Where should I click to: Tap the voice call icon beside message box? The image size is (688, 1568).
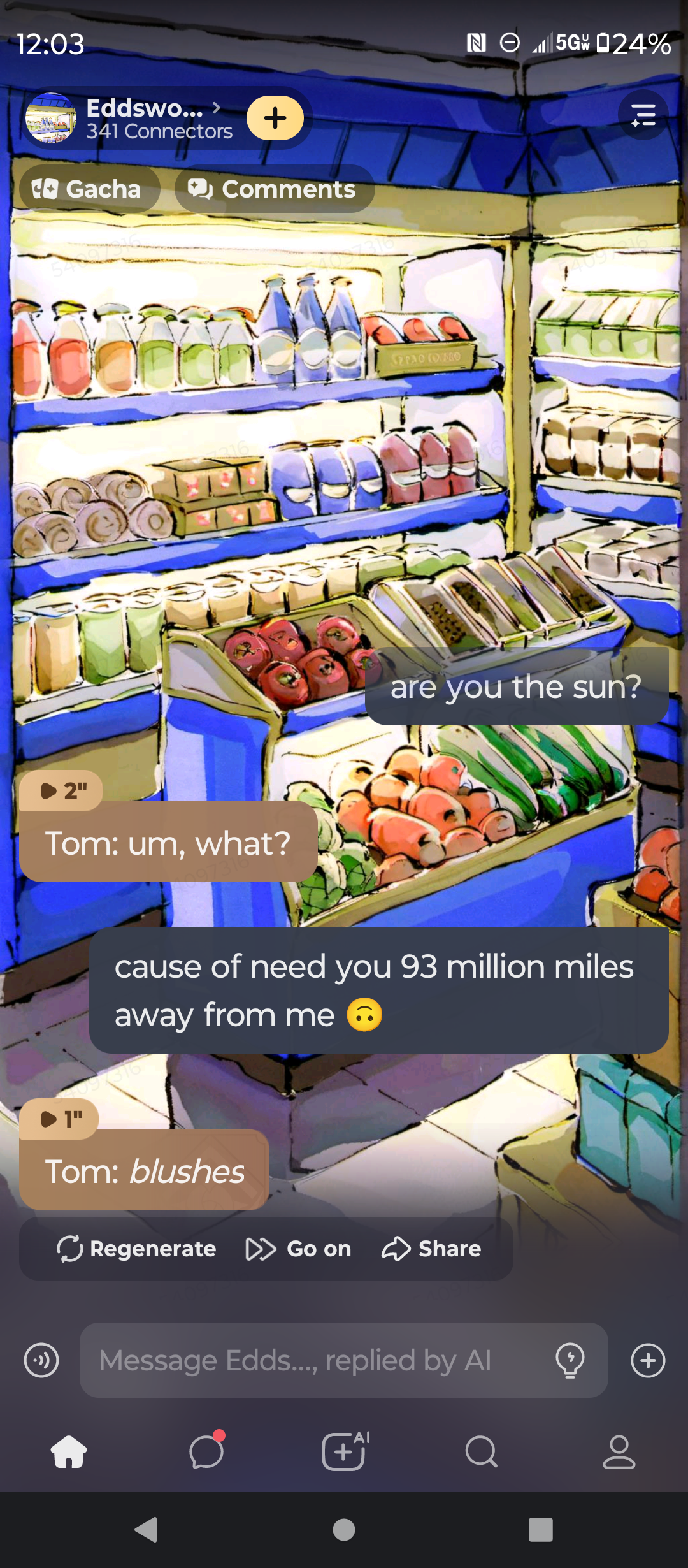(x=41, y=1360)
